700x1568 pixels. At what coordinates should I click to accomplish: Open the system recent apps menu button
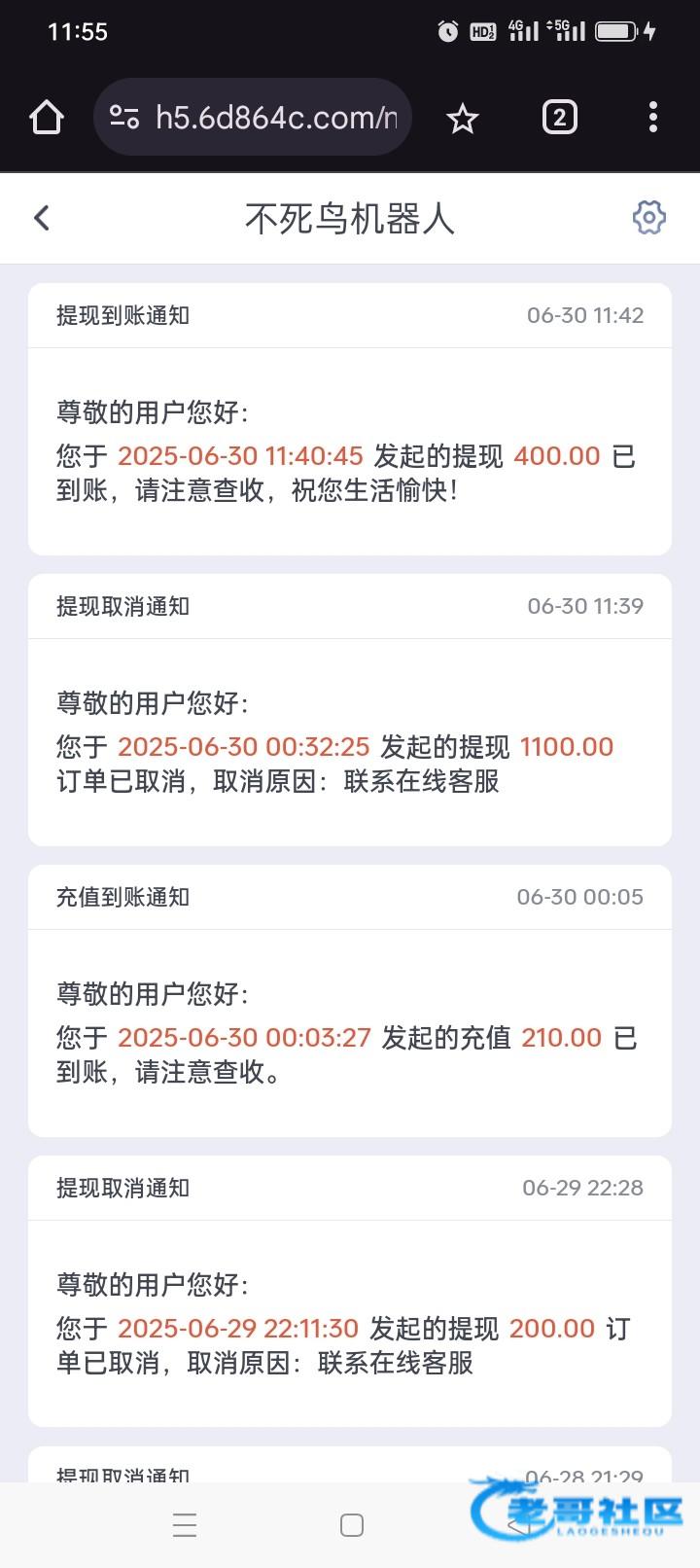click(x=185, y=1524)
